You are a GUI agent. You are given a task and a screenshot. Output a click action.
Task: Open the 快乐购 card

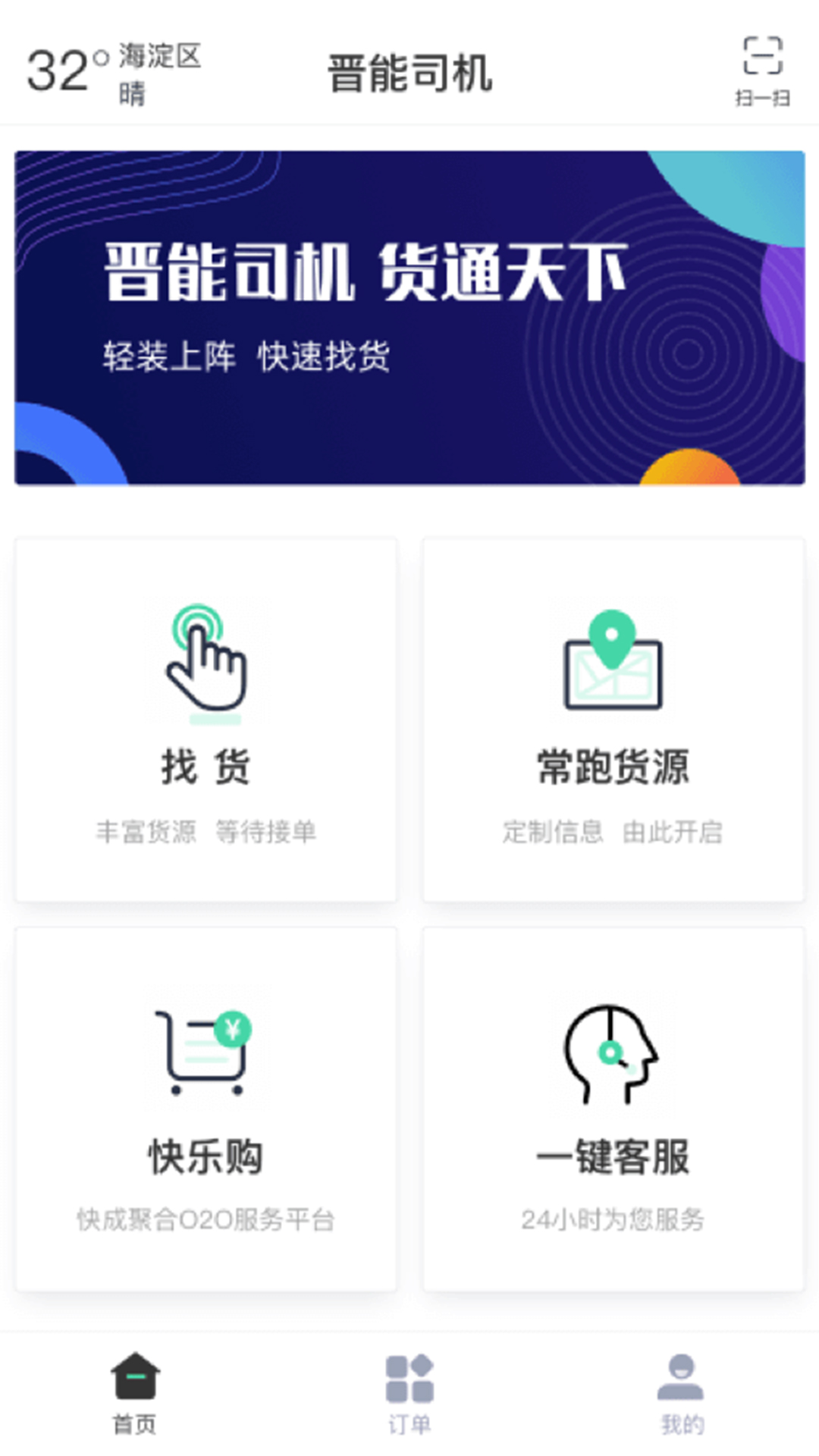click(x=206, y=1109)
